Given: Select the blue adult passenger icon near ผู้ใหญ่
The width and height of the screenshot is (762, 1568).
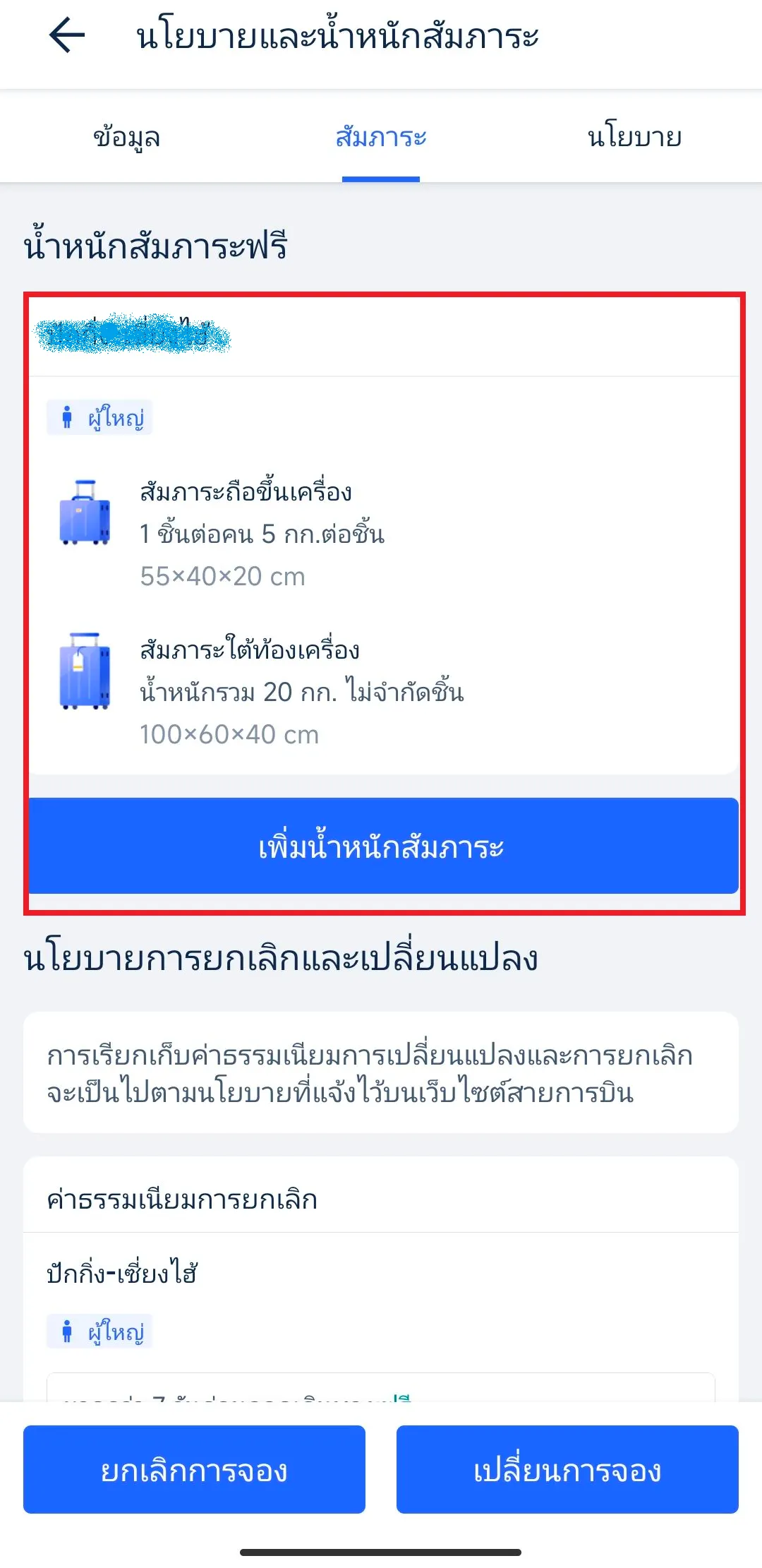Looking at the screenshot, I should click(x=68, y=418).
